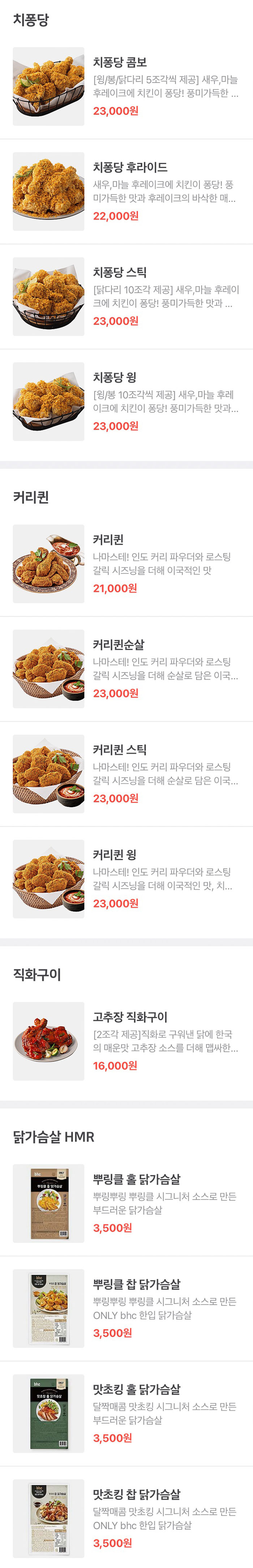253x1568 pixels.
Task: Open 맛초킹 찹 닭가슴살 item
Action: tap(126, 1518)
